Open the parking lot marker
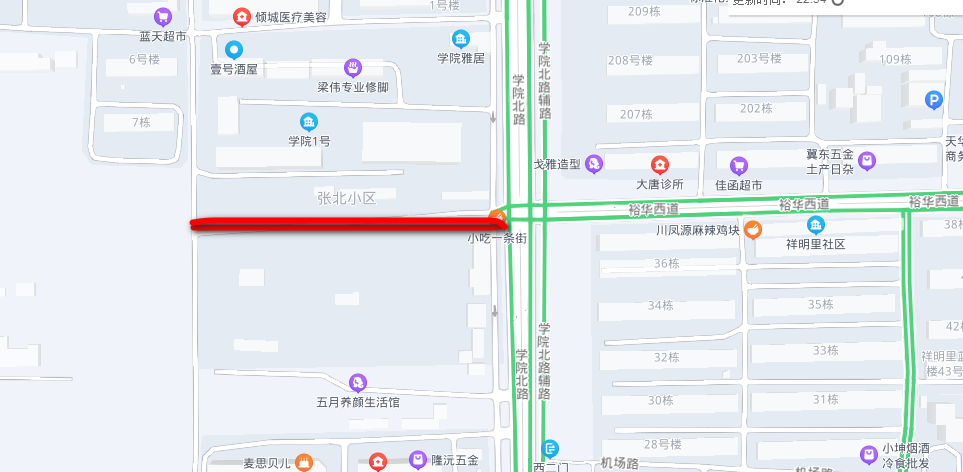 934,99
